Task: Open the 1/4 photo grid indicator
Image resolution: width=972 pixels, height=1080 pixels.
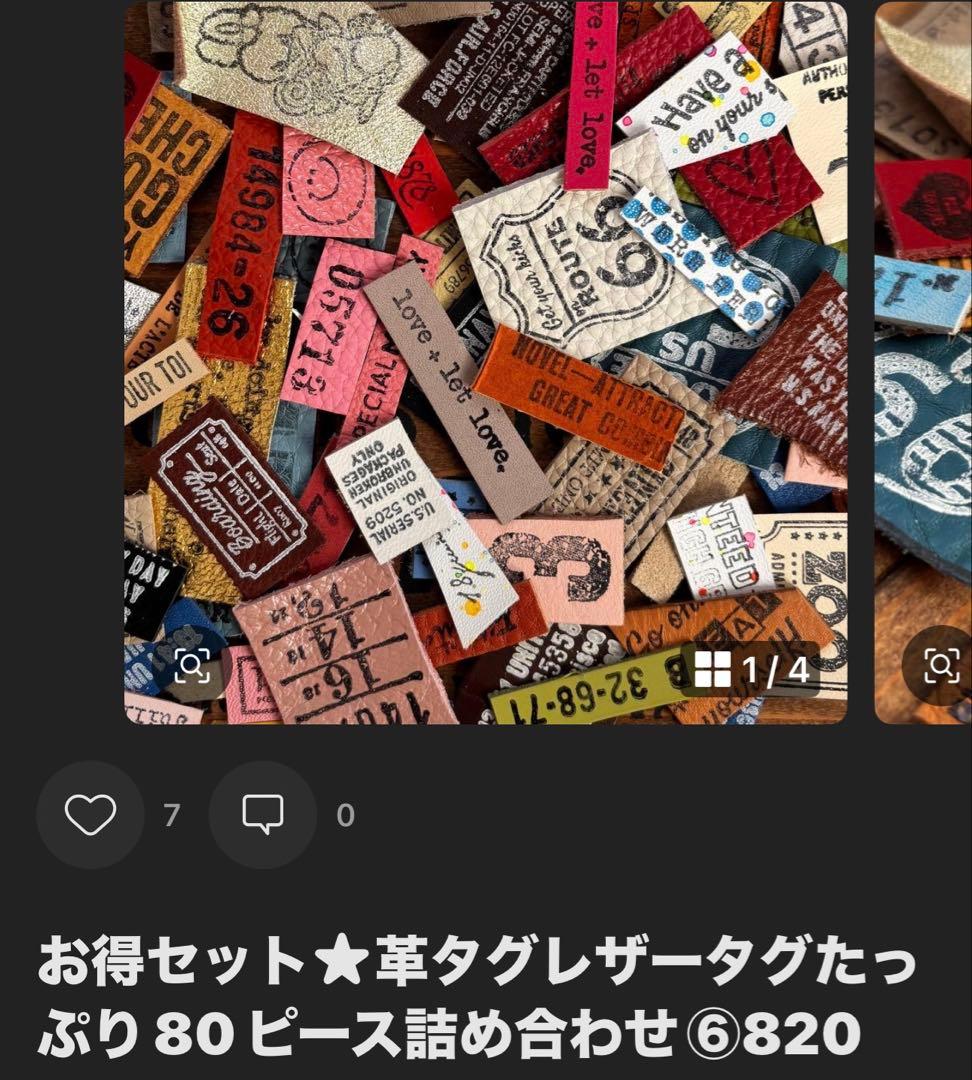Action: coord(752,670)
